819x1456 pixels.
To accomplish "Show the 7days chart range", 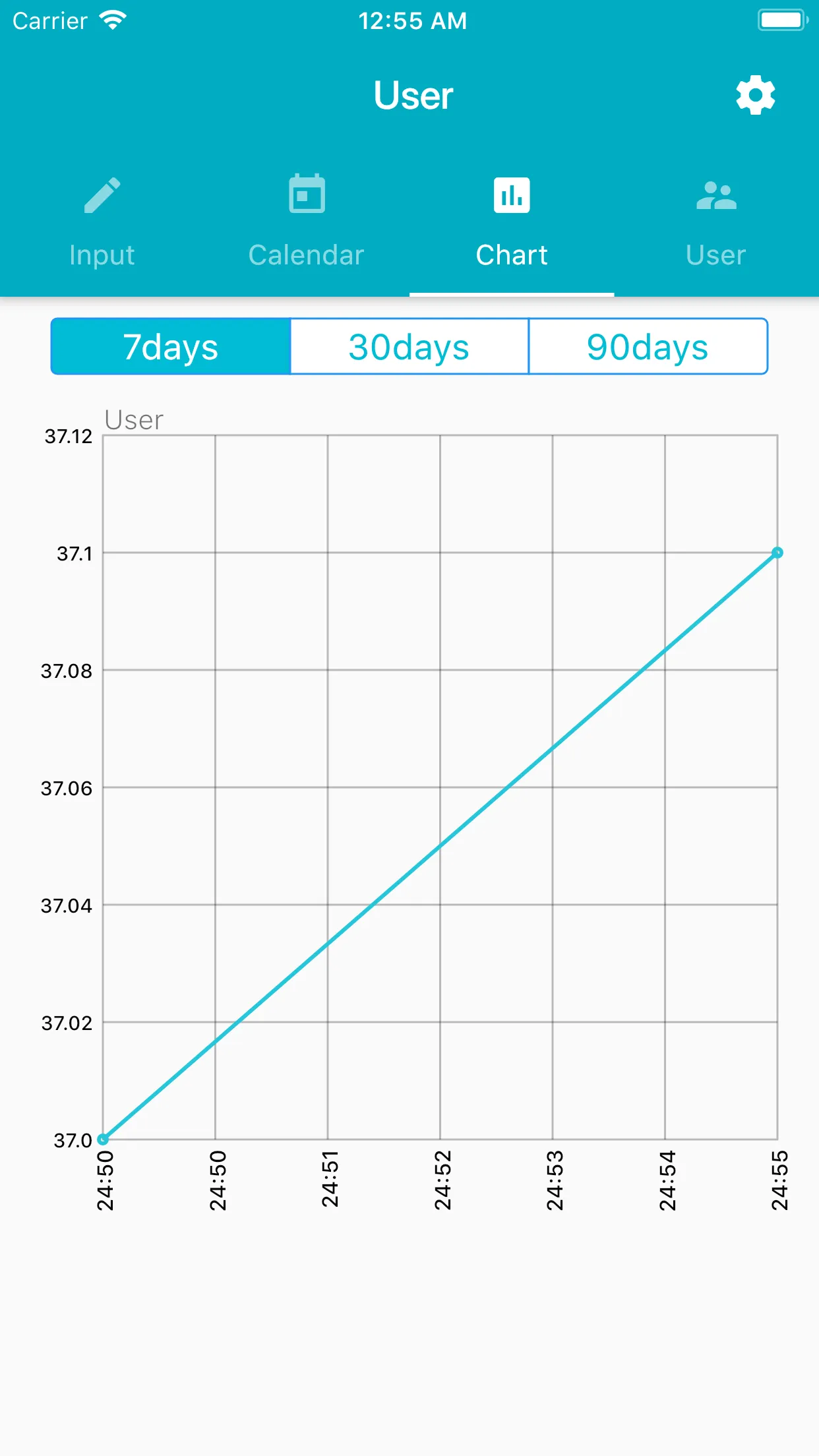I will 171,347.
